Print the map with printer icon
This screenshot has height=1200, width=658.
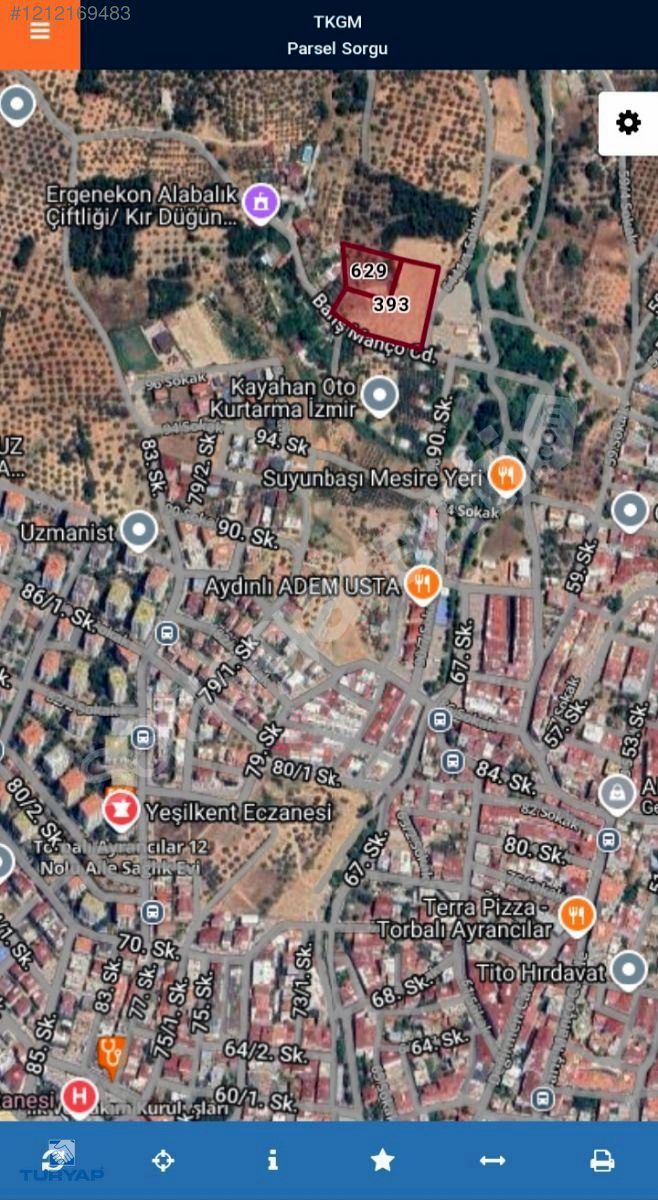pos(602,1160)
